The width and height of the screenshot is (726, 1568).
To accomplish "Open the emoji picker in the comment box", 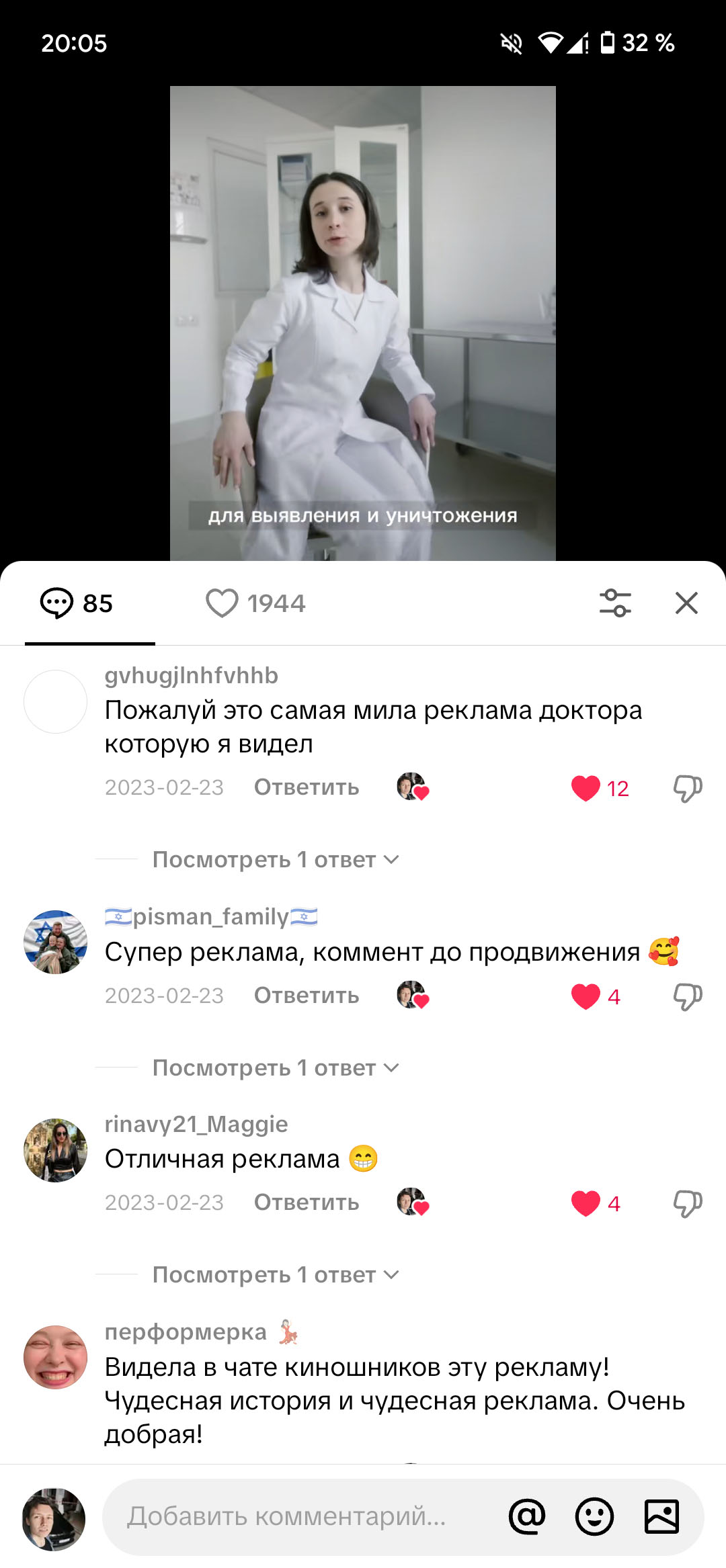I will pyautogui.click(x=594, y=1516).
